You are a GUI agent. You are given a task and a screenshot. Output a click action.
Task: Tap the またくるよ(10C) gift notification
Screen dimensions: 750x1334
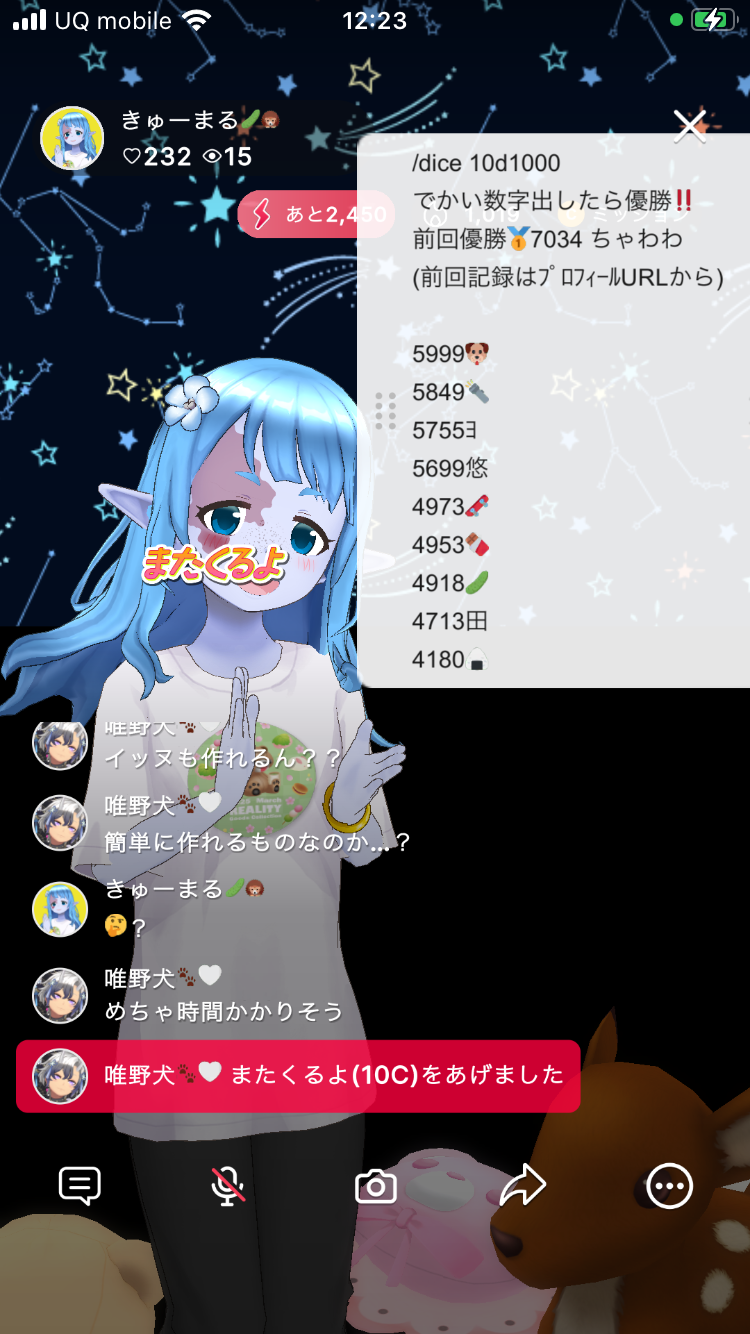click(298, 1076)
